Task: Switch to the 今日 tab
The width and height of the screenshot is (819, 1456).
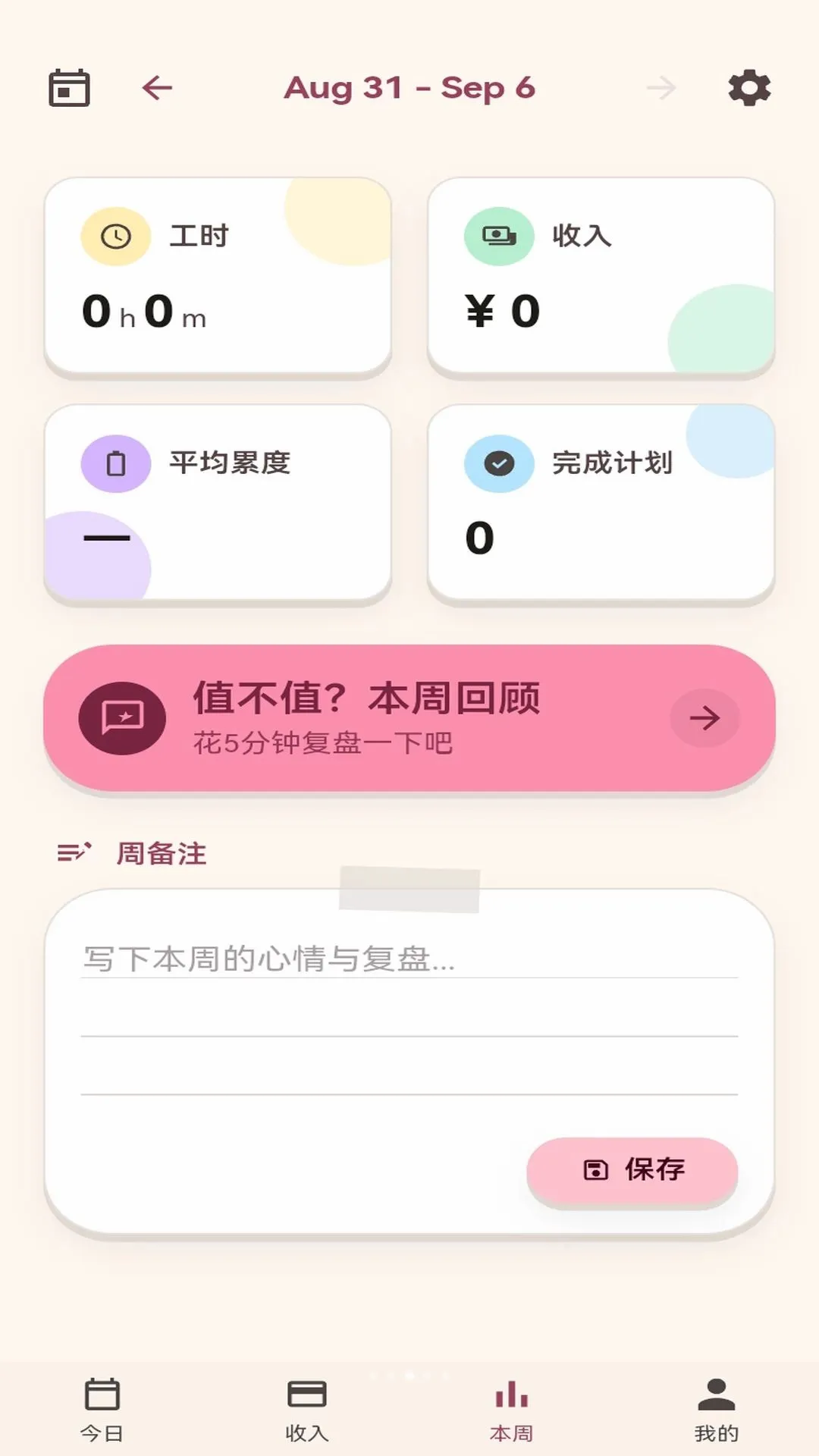Action: click(x=102, y=1410)
